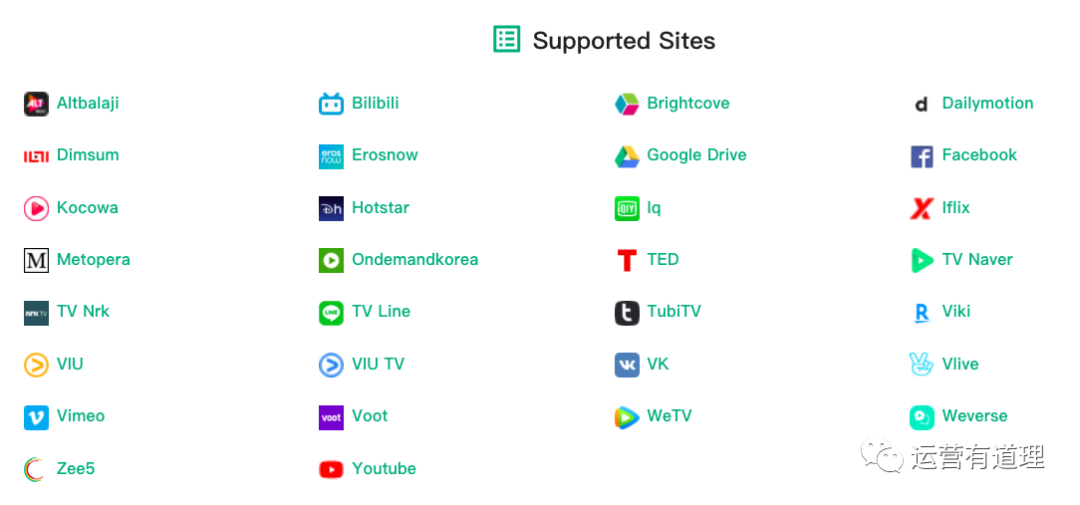Screen dimensions: 1080x505
Task: Tap the Dailymotion link
Action: tap(987, 103)
